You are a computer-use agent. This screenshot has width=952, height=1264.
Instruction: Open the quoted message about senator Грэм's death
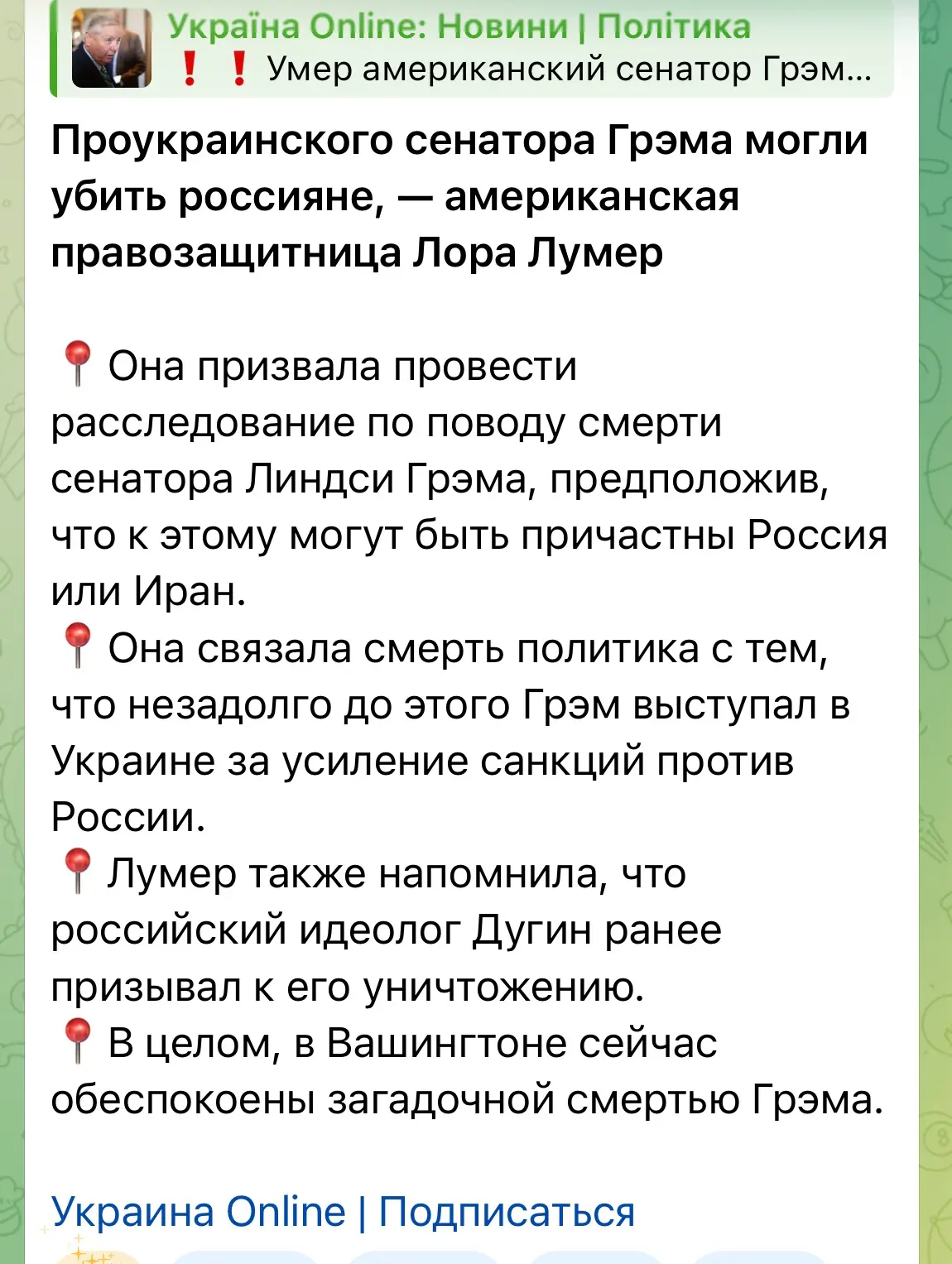pos(472,49)
